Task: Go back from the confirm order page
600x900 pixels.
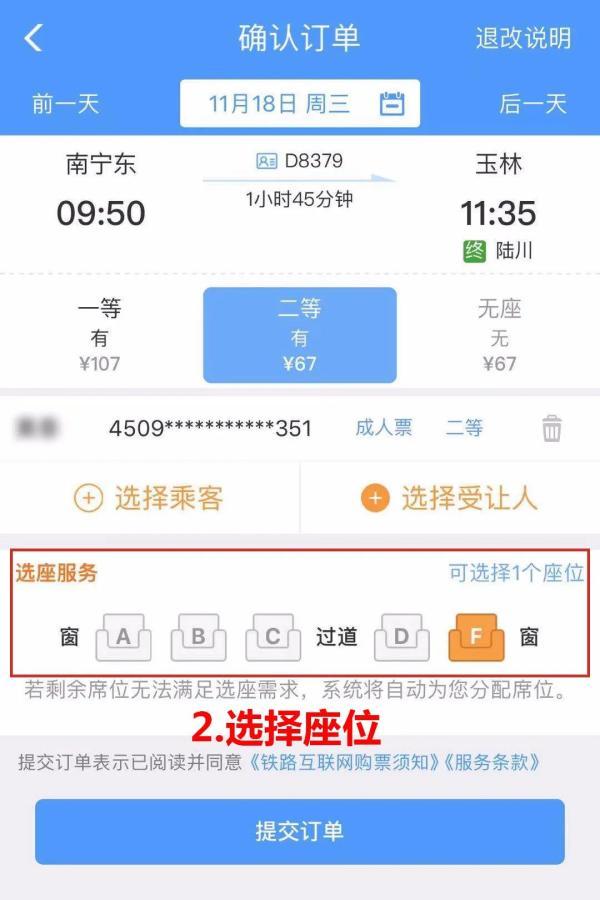Action: pyautogui.click(x=34, y=39)
